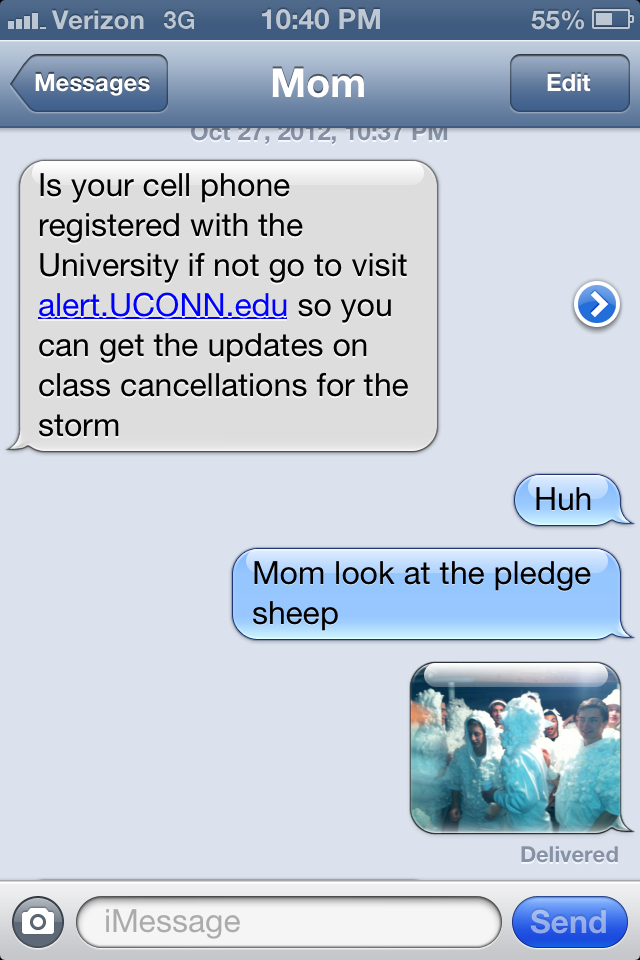This screenshot has height=960, width=640.
Task: Tap the Send button
Action: click(x=568, y=921)
